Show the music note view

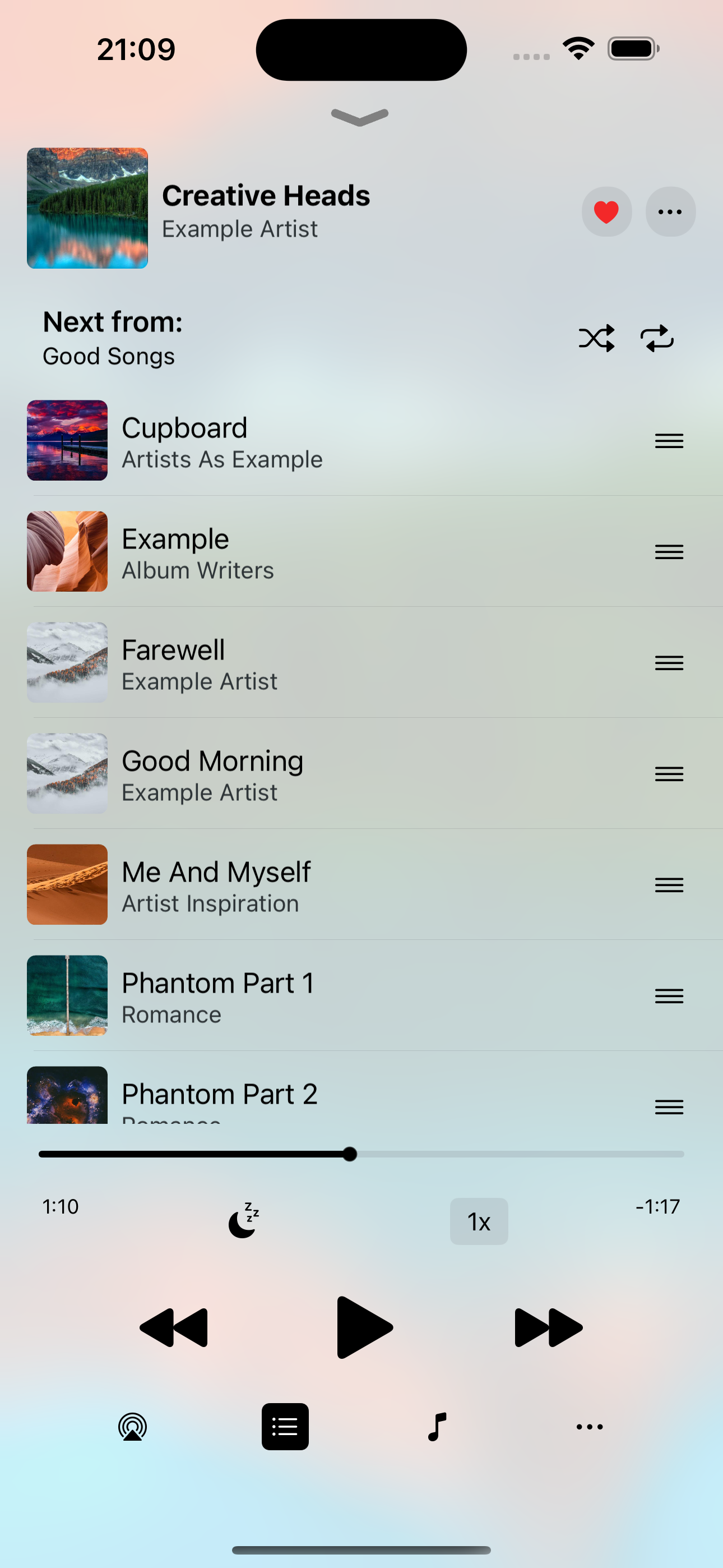pyautogui.click(x=438, y=1427)
